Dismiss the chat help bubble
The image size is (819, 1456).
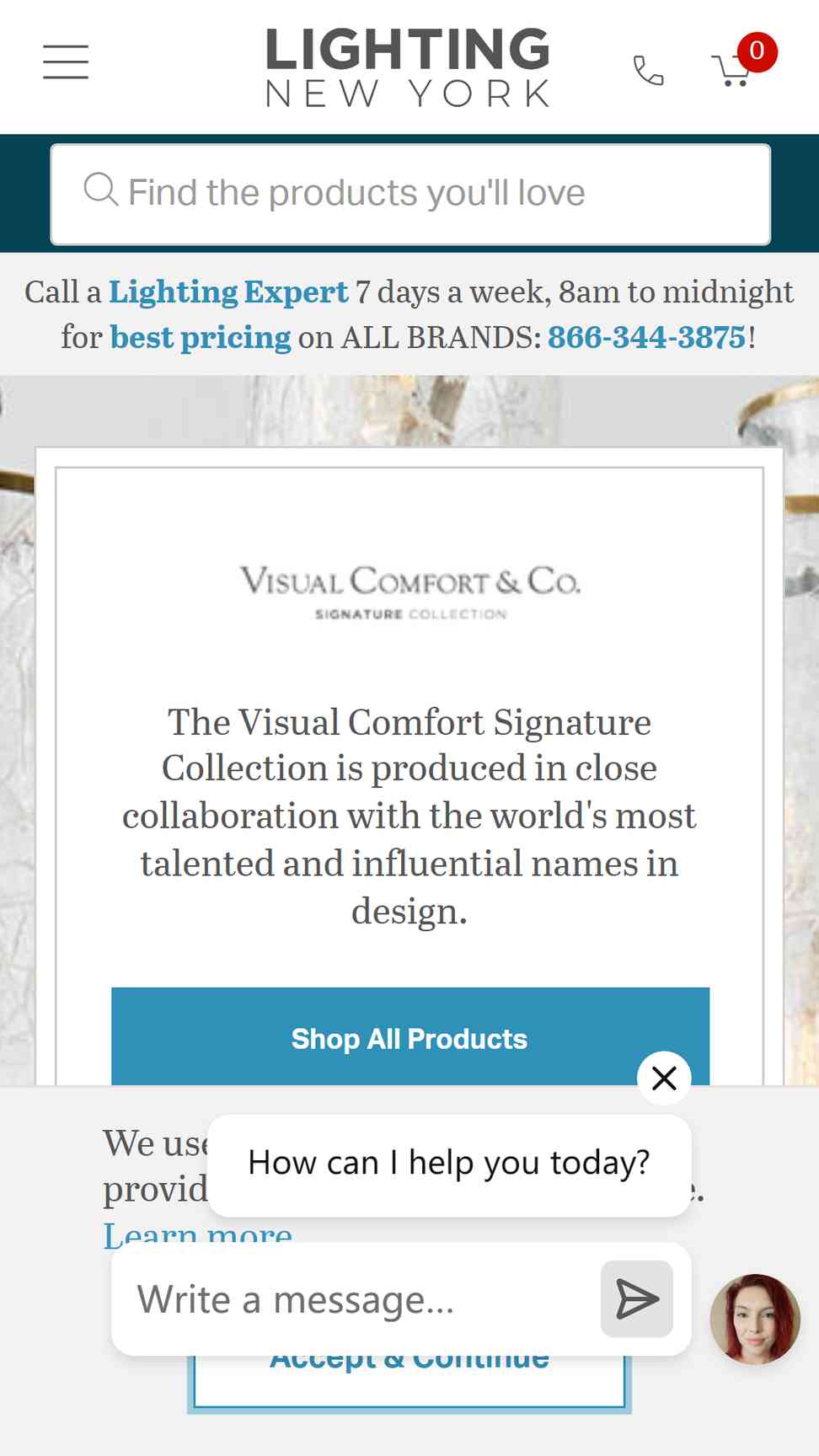pyautogui.click(x=664, y=1078)
